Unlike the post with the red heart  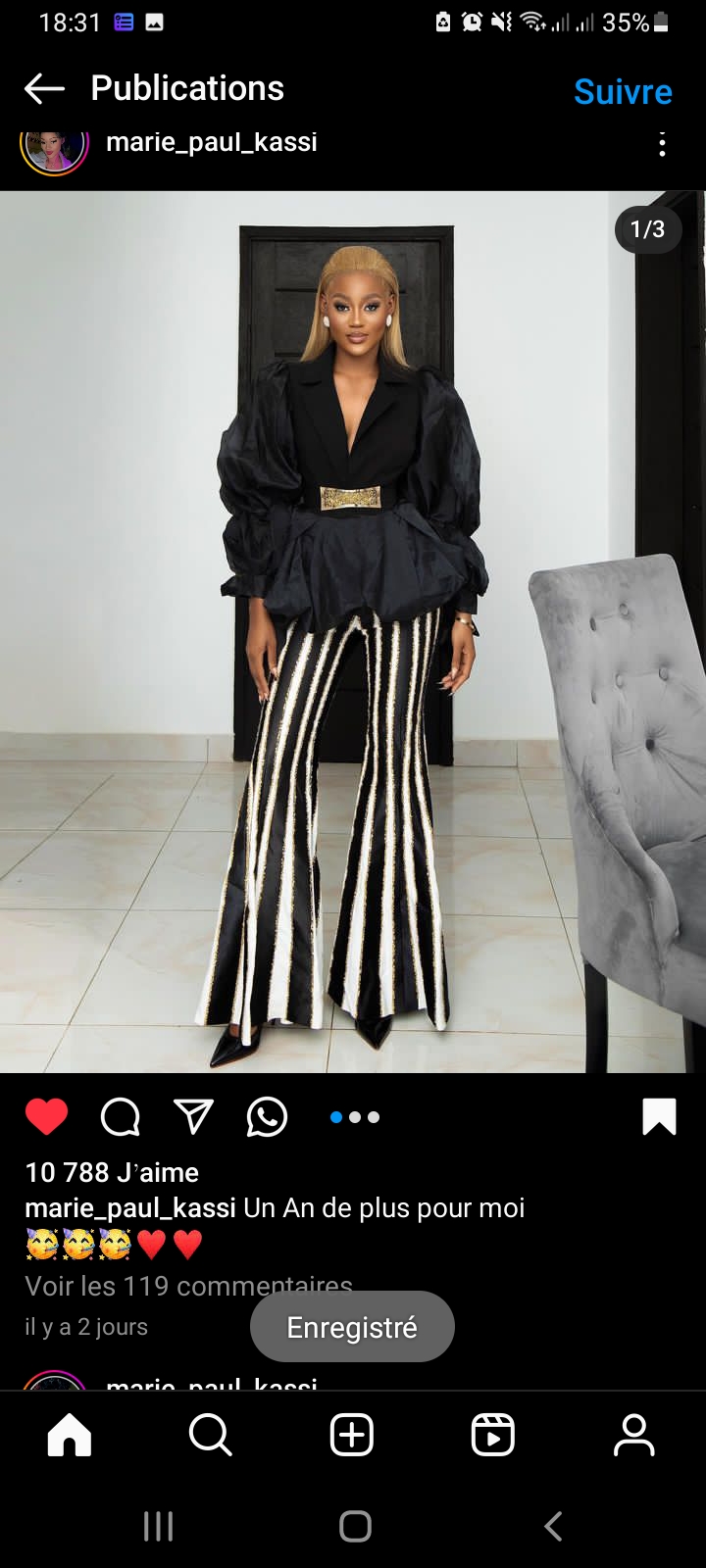pyautogui.click(x=46, y=1116)
